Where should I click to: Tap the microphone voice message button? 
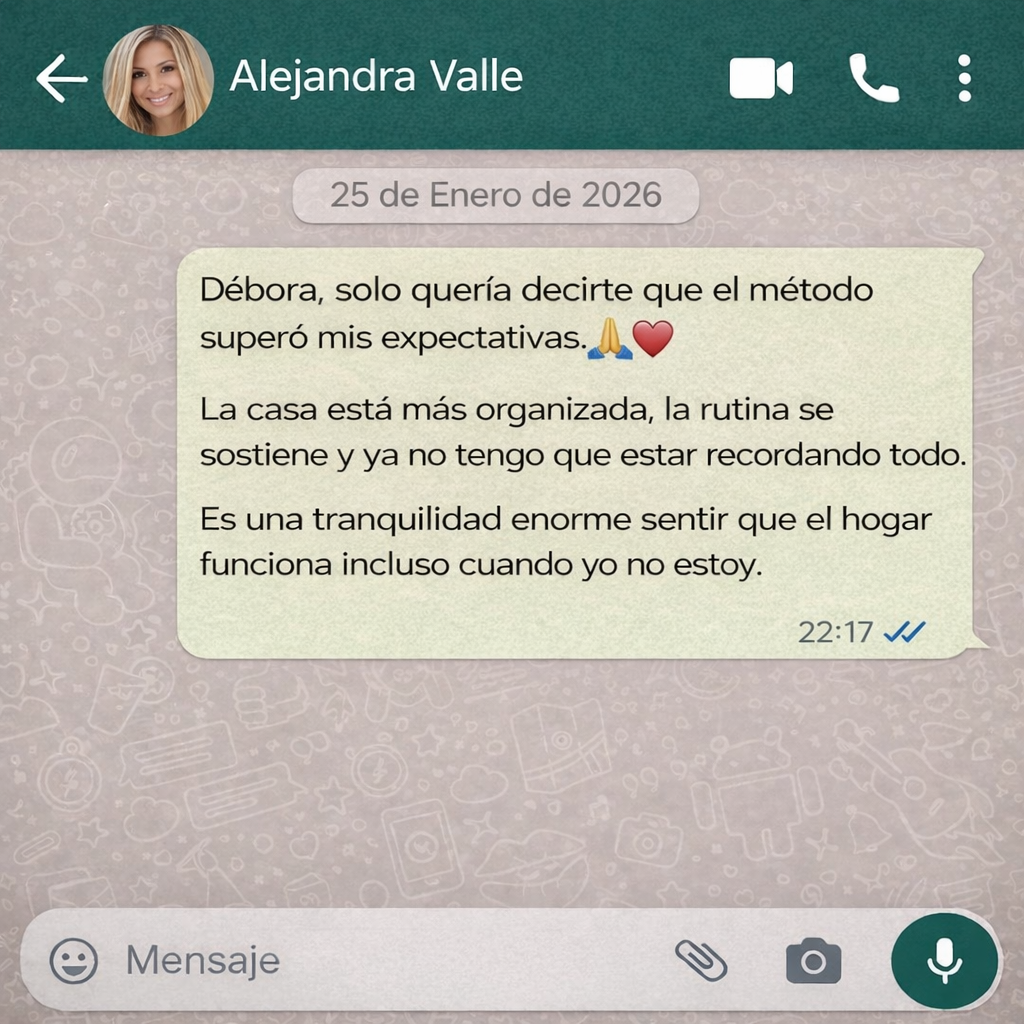[x=944, y=961]
